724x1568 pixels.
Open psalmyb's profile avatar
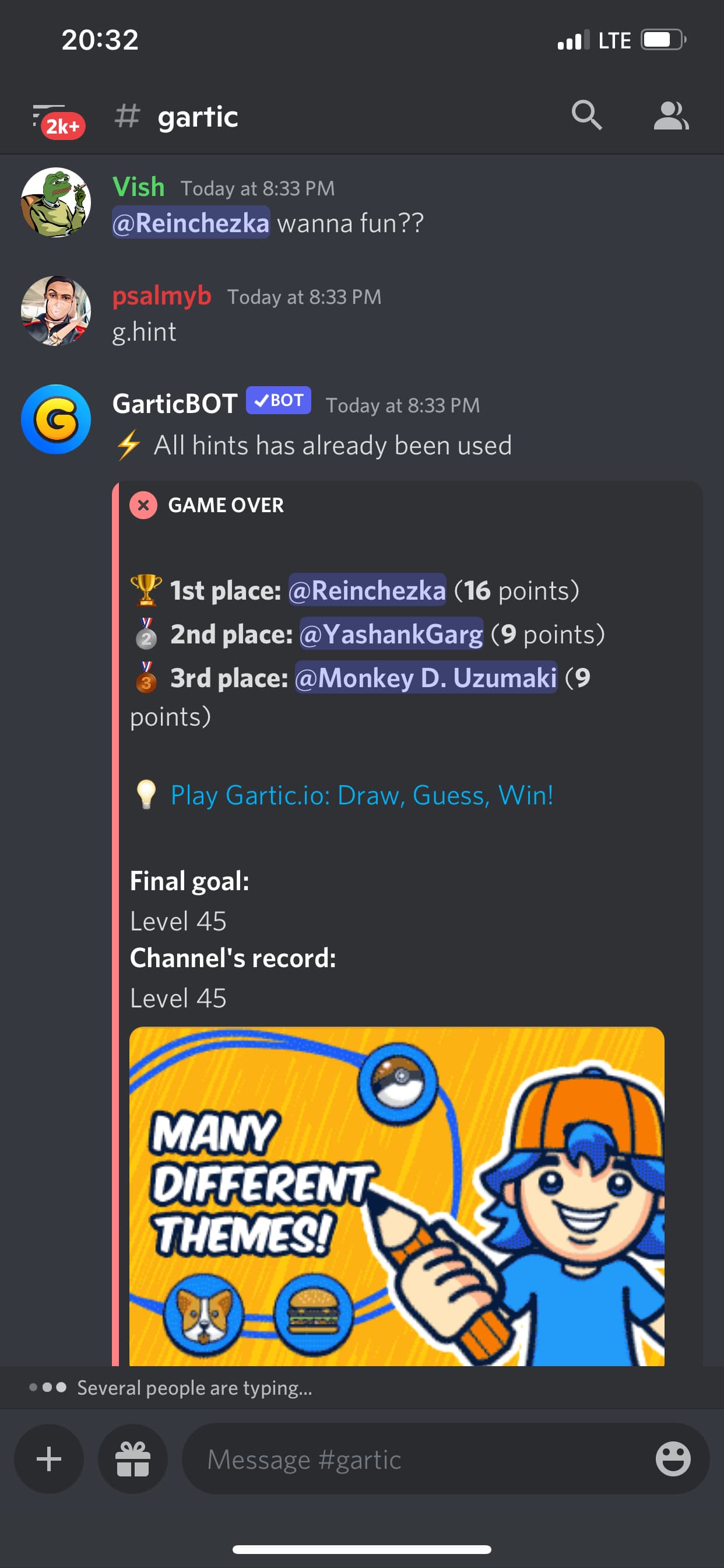coord(56,311)
